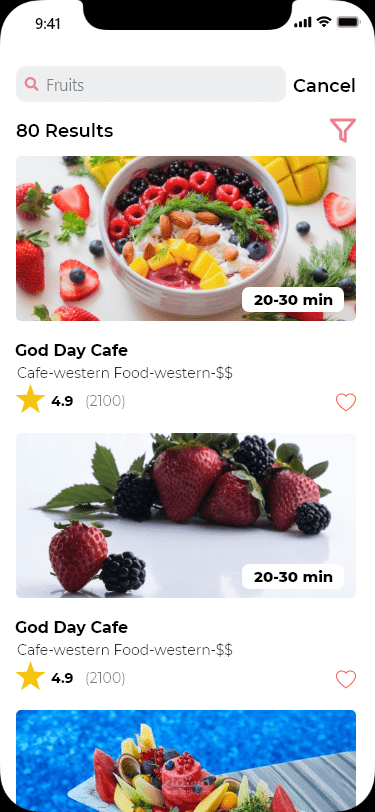Open the filter funnel icon
The width and height of the screenshot is (375, 812).
343,130
